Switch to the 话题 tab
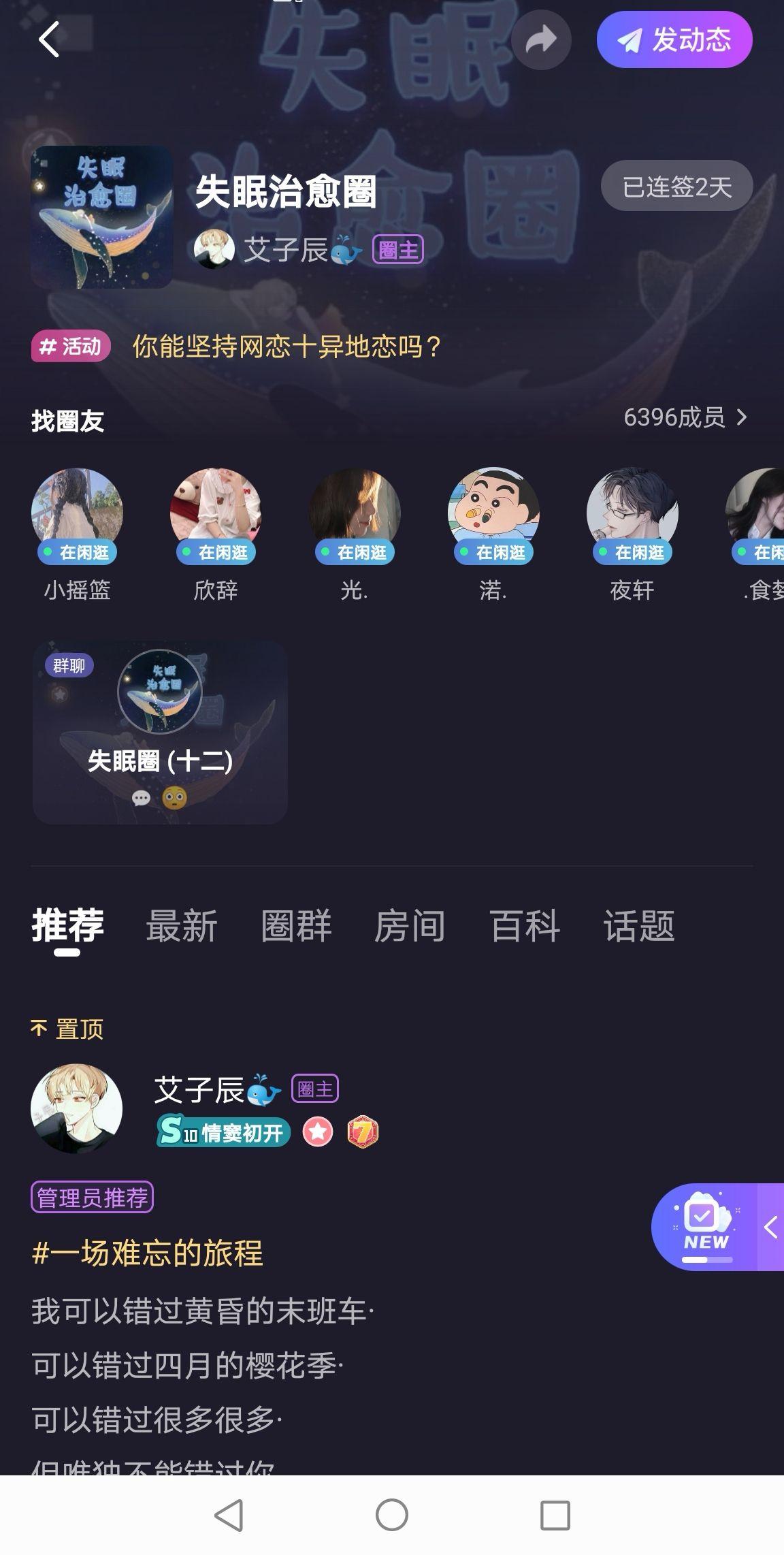This screenshot has width=784, height=1555. pyautogui.click(x=638, y=926)
